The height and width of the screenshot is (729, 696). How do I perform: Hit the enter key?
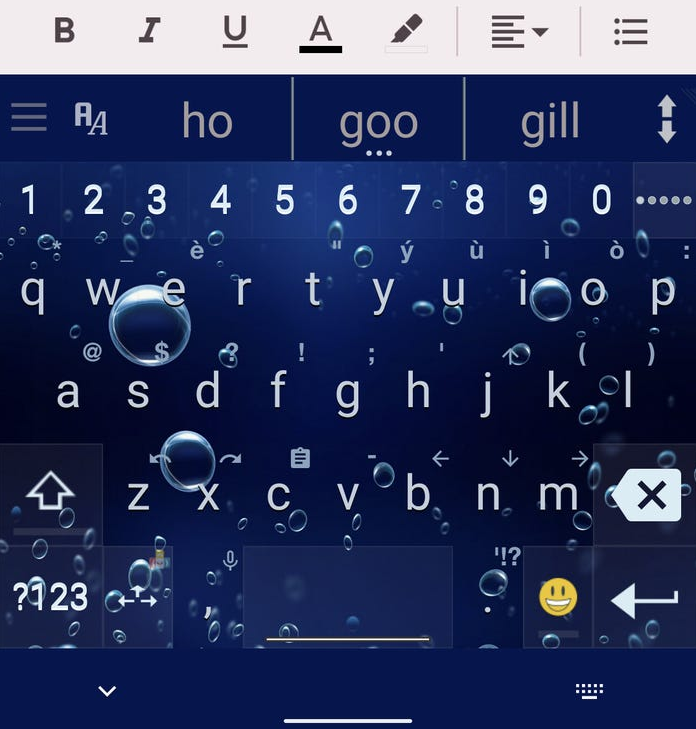[x=644, y=600]
